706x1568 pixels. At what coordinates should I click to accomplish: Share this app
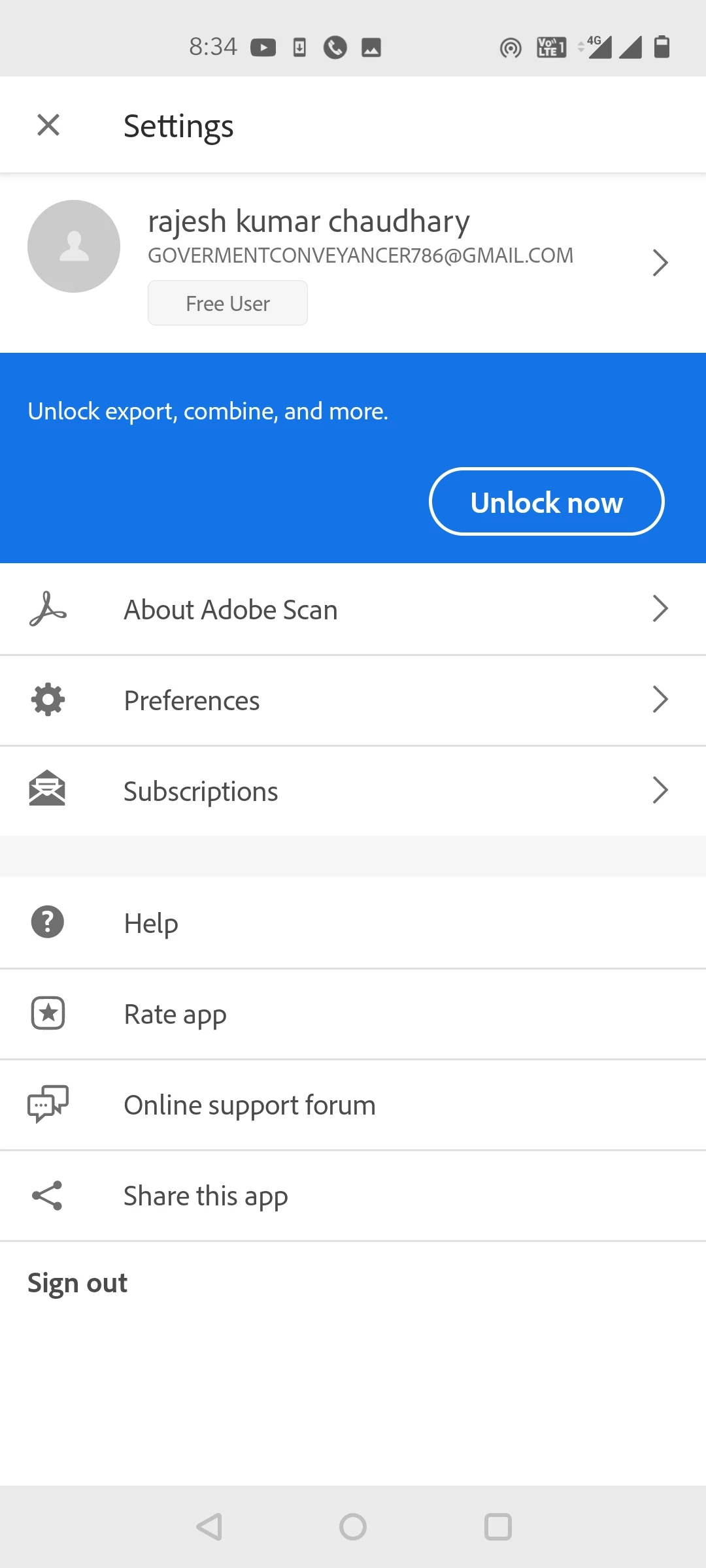pos(353,1196)
